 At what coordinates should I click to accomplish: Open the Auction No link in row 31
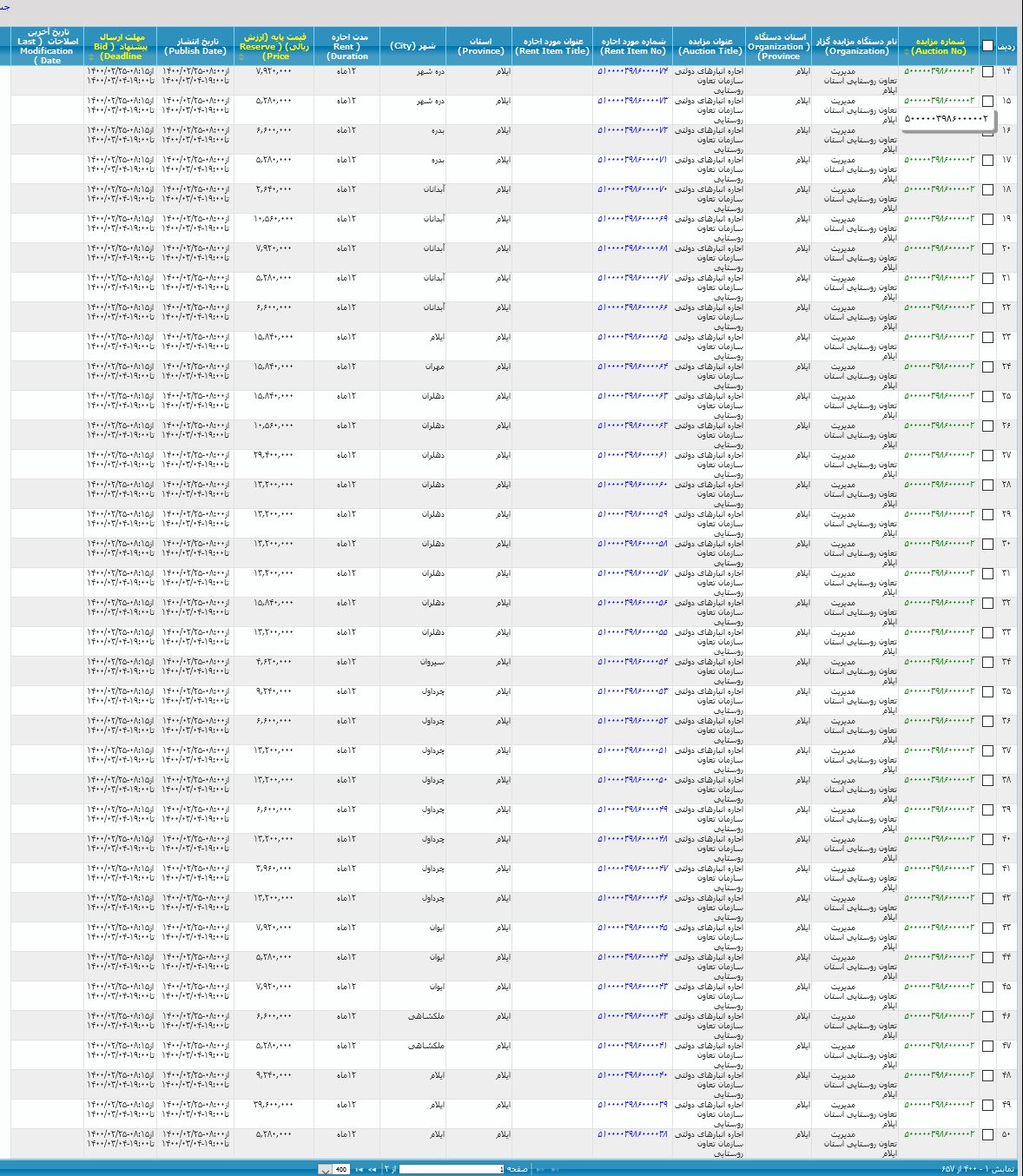[939, 572]
